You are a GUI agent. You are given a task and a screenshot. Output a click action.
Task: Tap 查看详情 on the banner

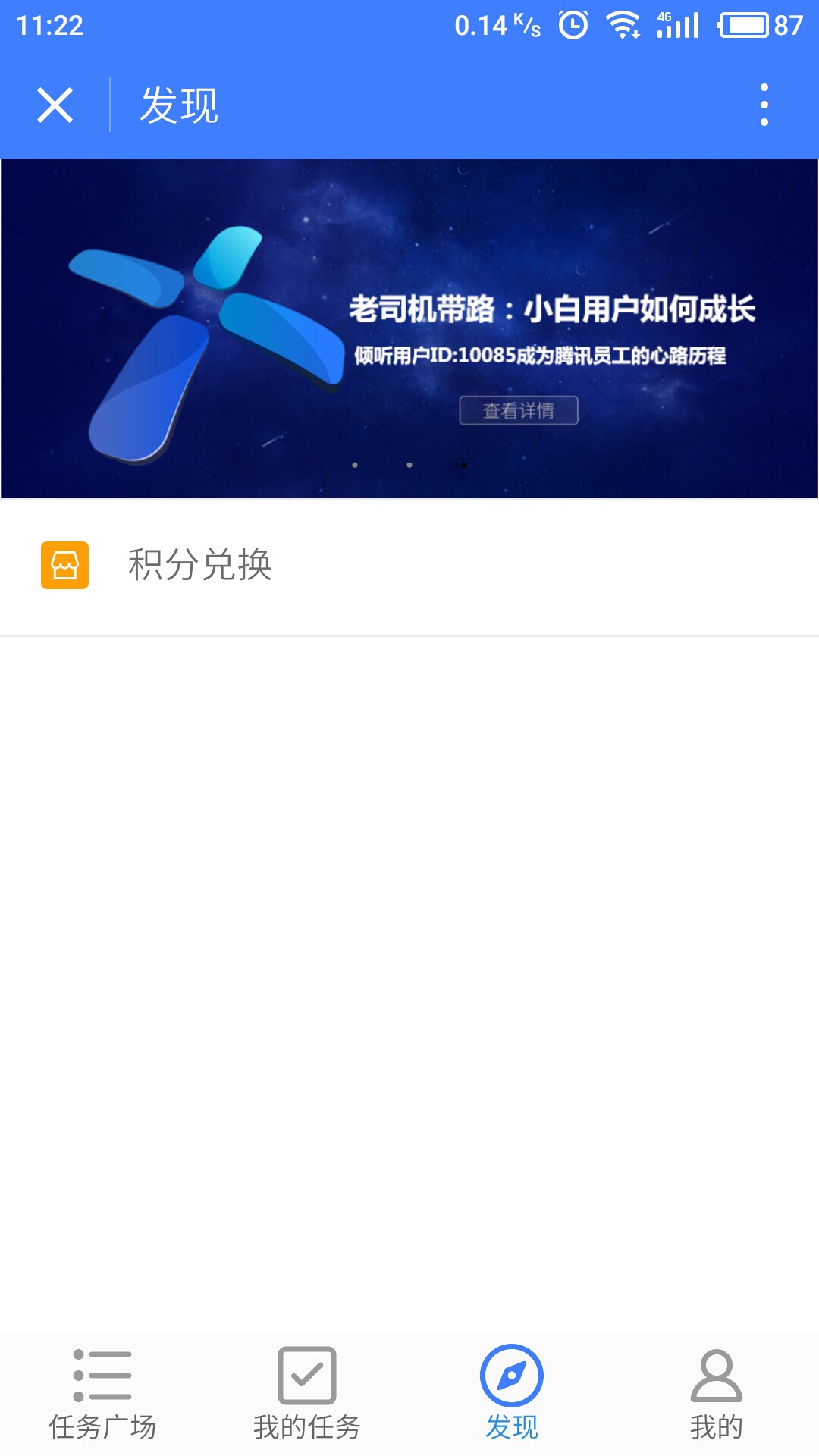pyautogui.click(x=519, y=410)
